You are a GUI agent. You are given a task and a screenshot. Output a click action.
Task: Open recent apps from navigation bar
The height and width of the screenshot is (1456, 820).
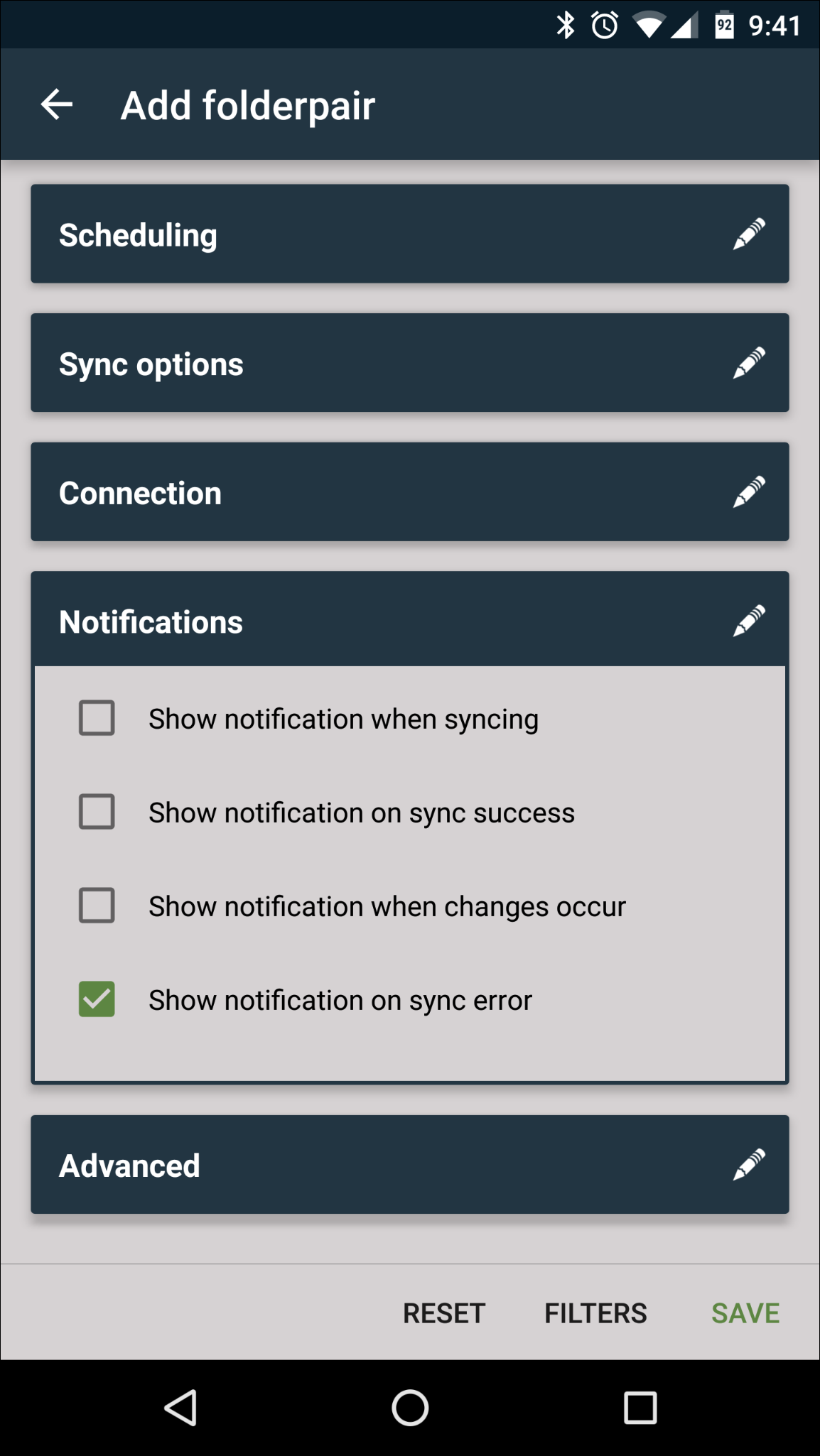point(640,1408)
